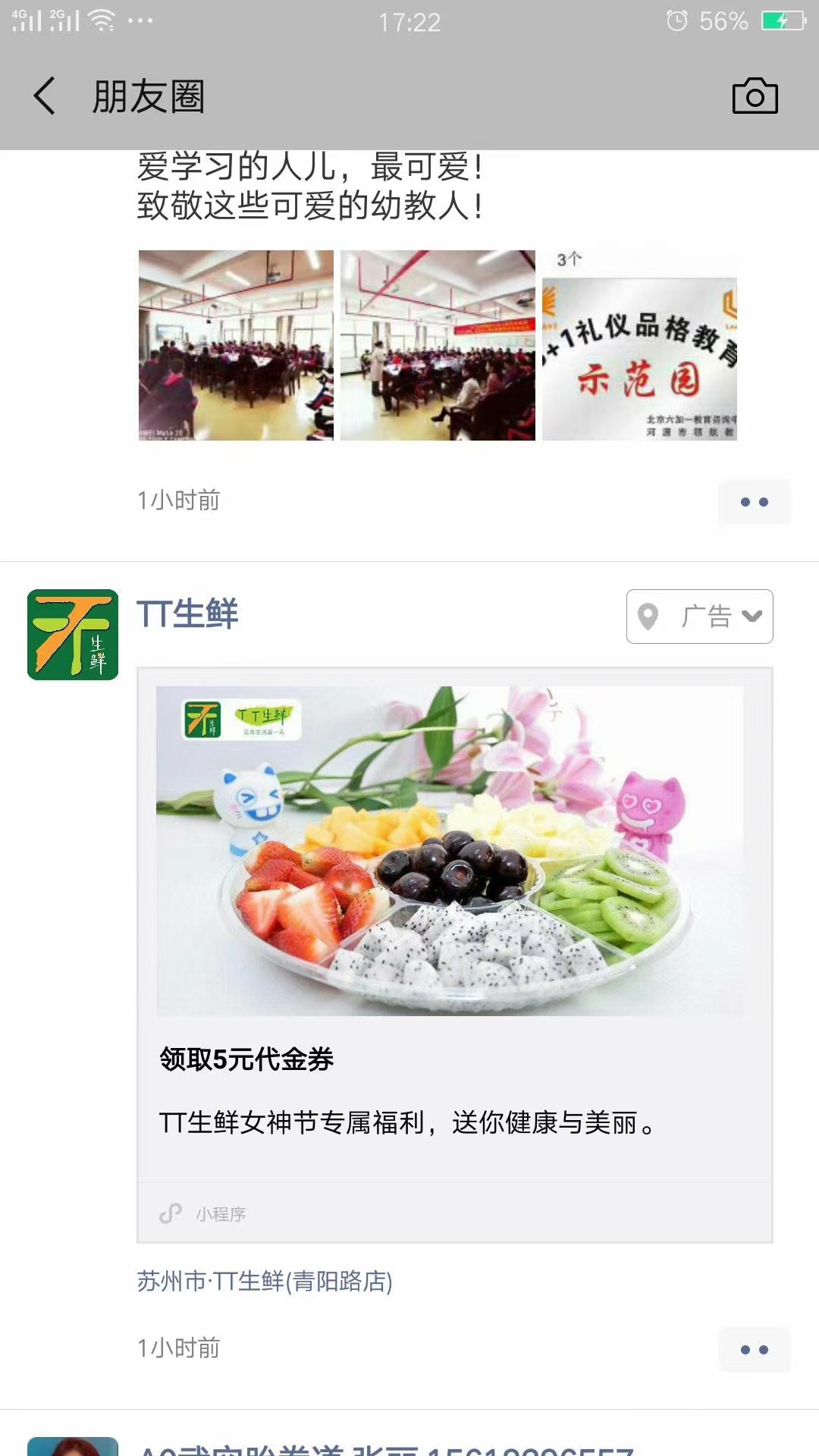The image size is (819, 1456).
Task: Open the second classroom photo
Action: 438,345
